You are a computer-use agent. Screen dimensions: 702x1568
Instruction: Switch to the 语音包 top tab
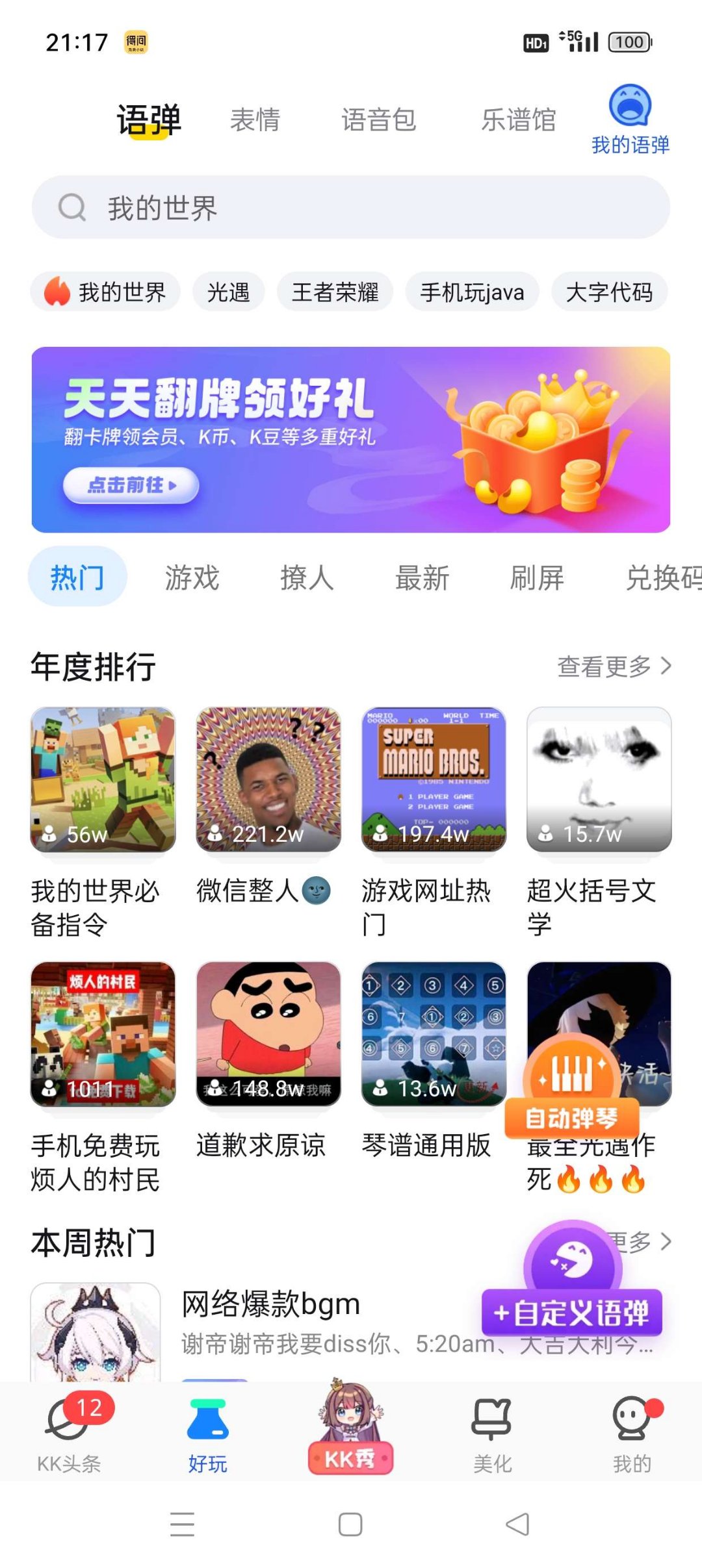pos(379,120)
